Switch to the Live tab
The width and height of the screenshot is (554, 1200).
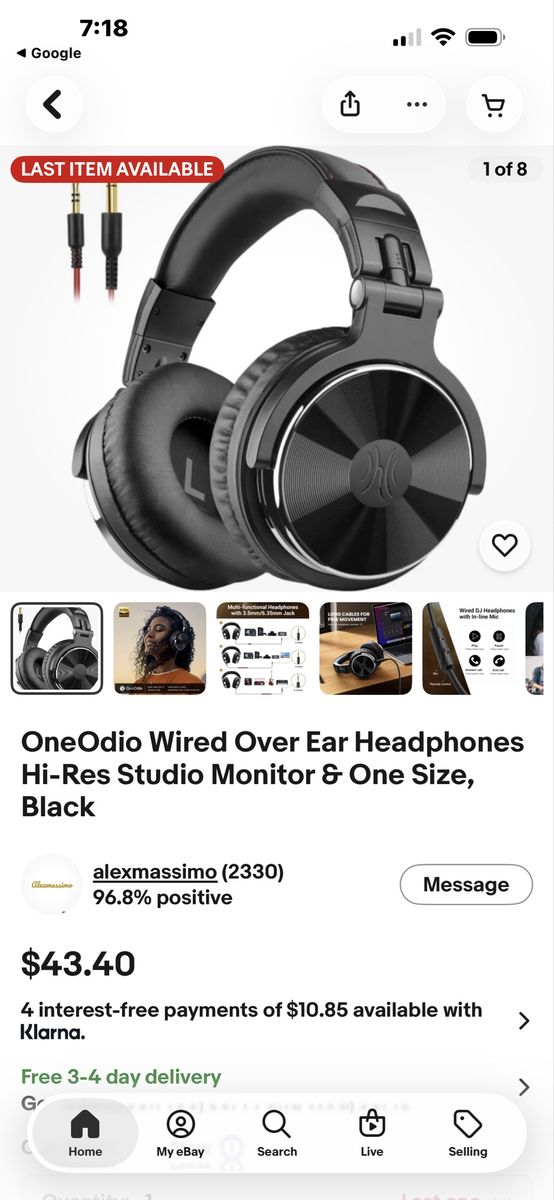click(372, 1134)
